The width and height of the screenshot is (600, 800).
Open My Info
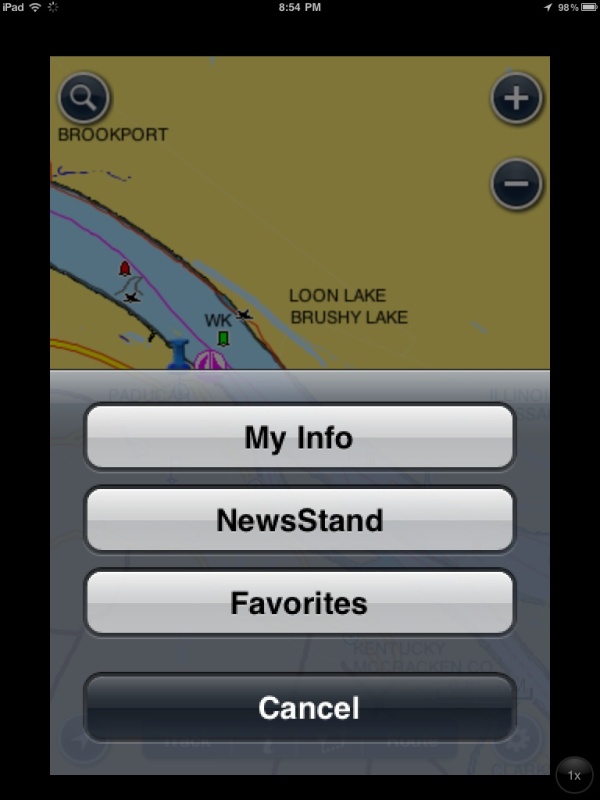pyautogui.click(x=299, y=437)
